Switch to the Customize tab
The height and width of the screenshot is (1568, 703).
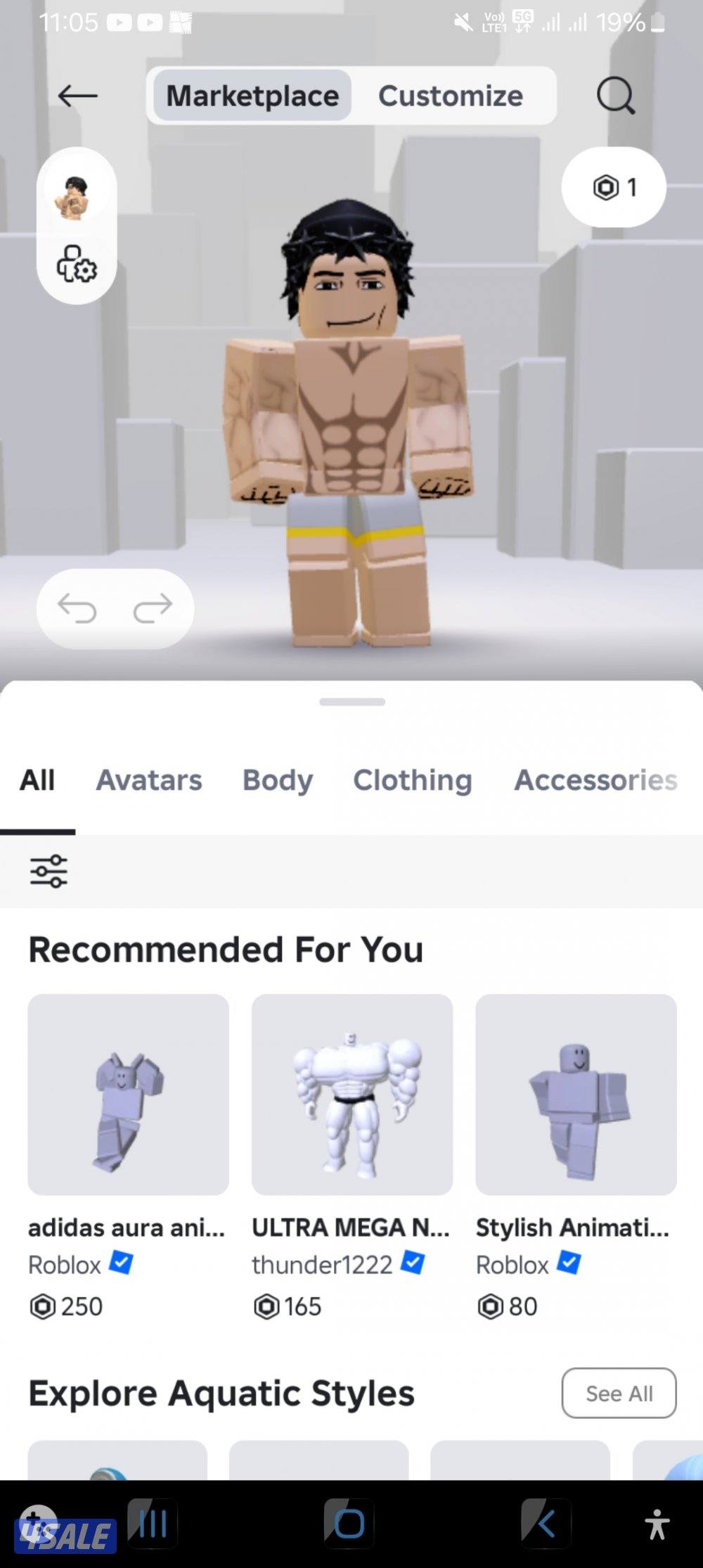pyautogui.click(x=451, y=96)
